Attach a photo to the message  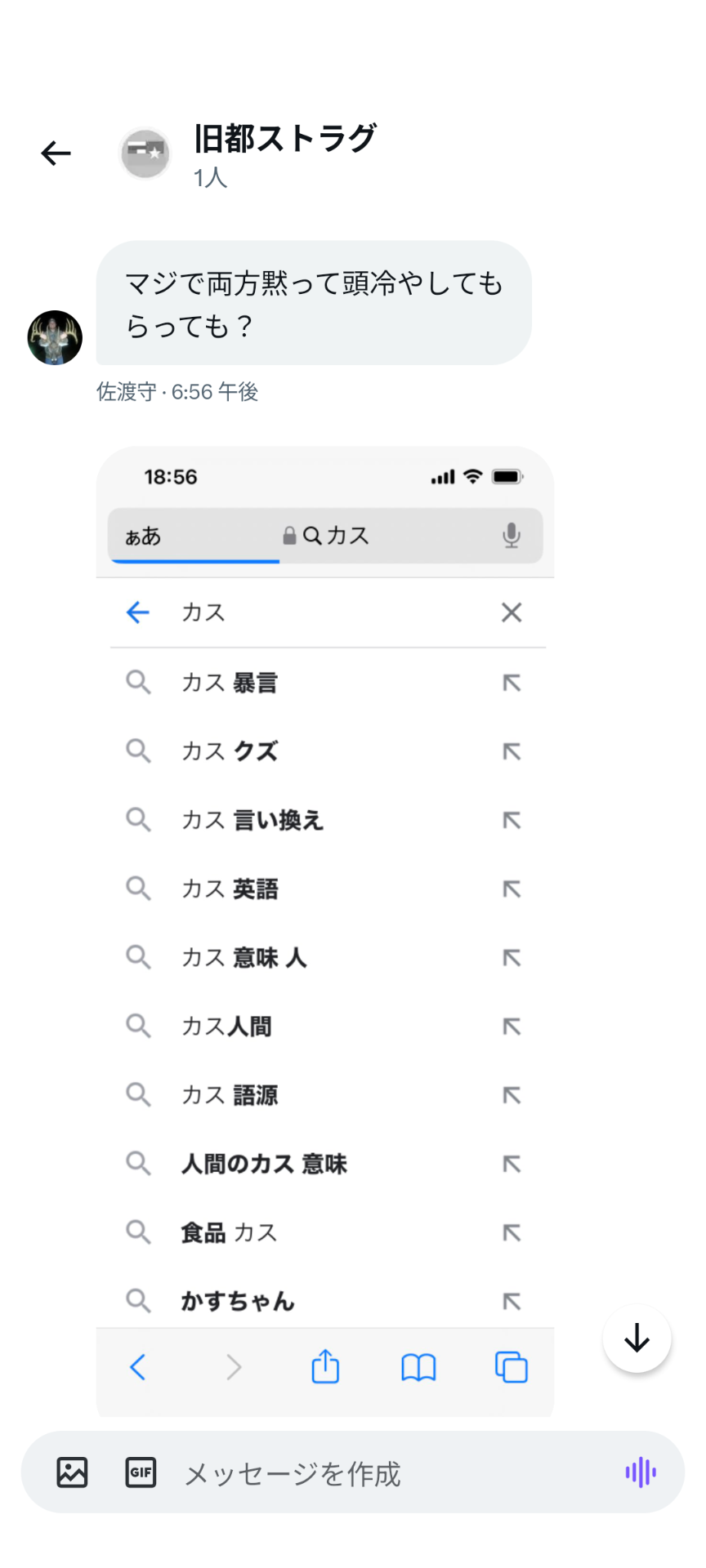point(72,1472)
